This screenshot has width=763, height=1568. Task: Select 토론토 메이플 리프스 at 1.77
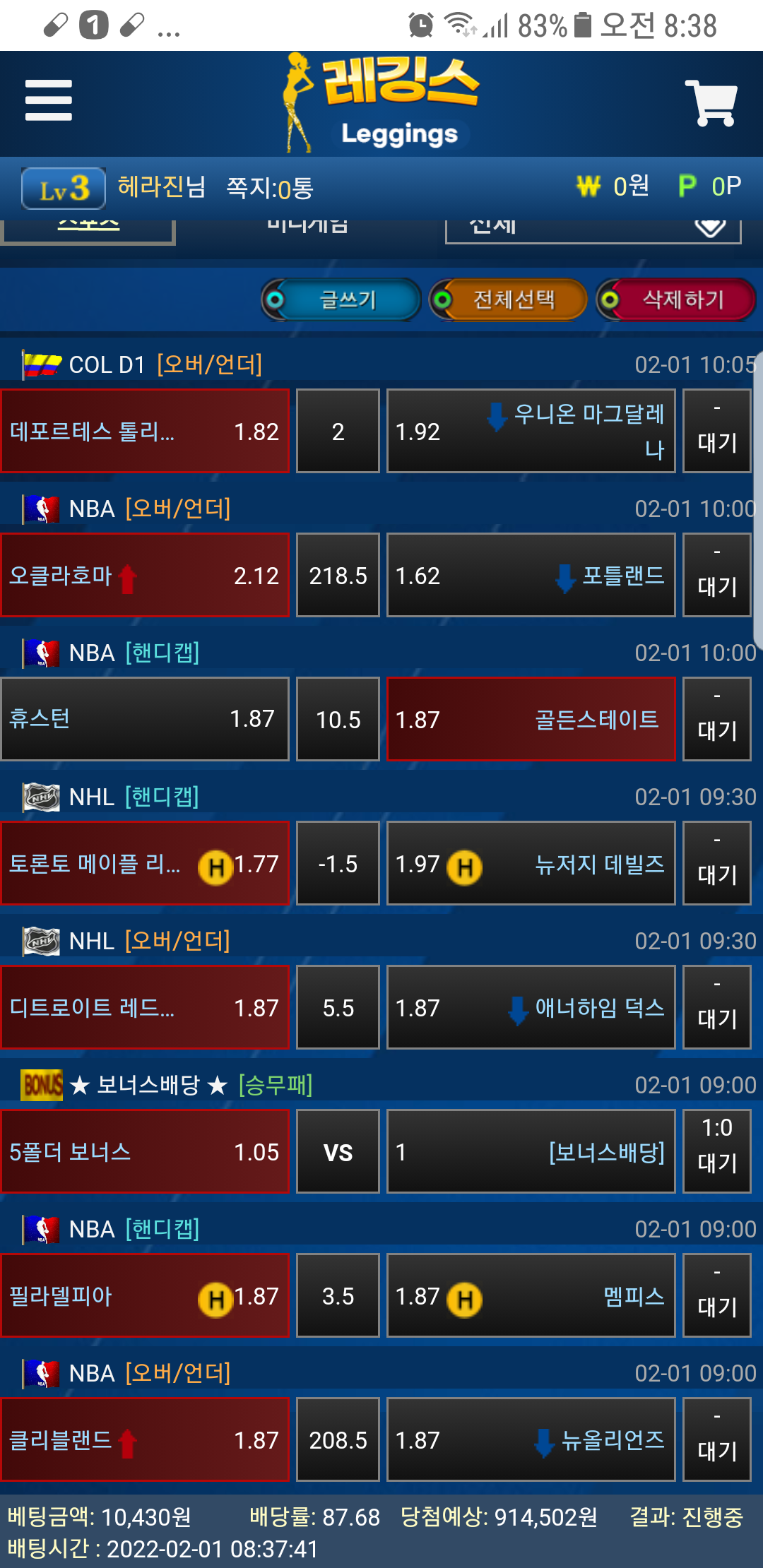145,863
